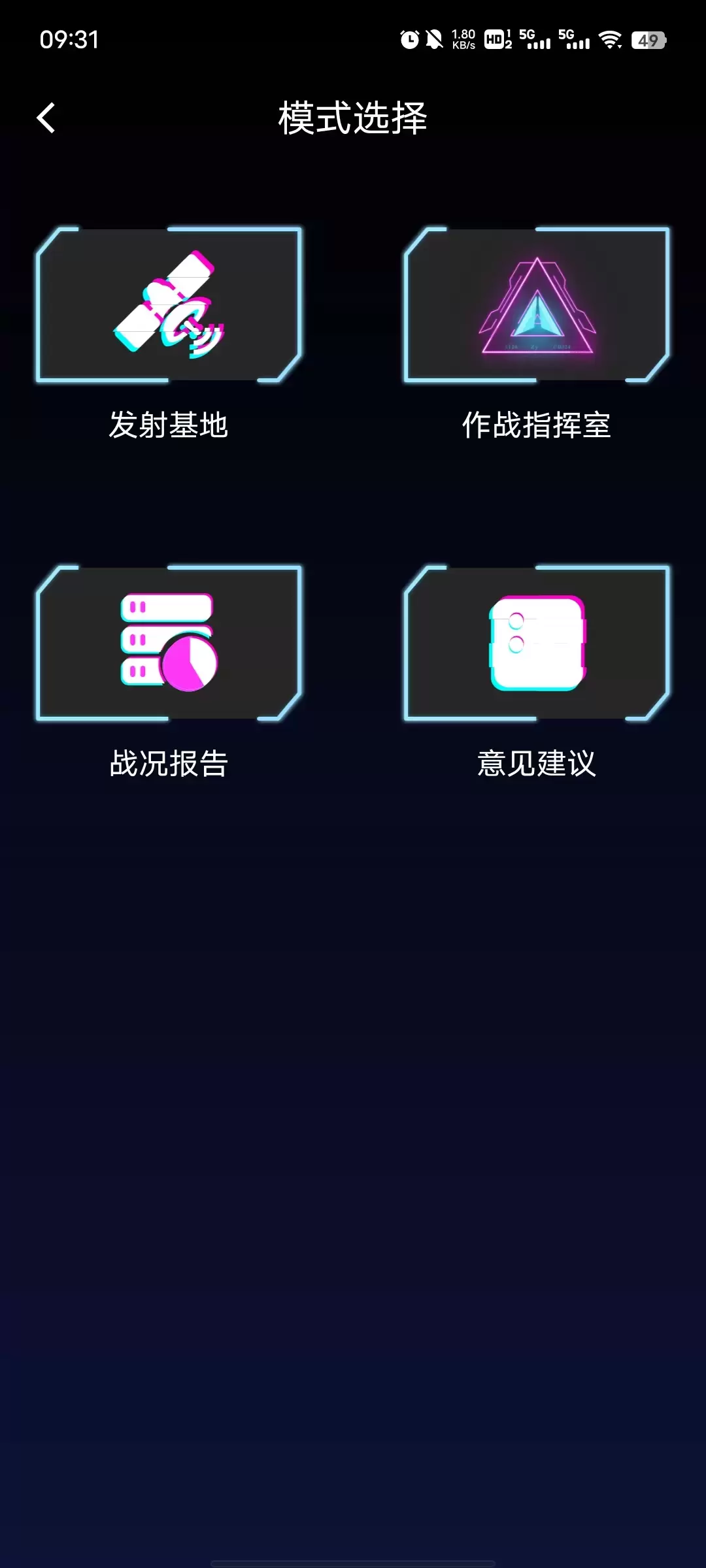Tap the 发射基地 text label
This screenshot has width=706, height=1568.
click(x=169, y=426)
